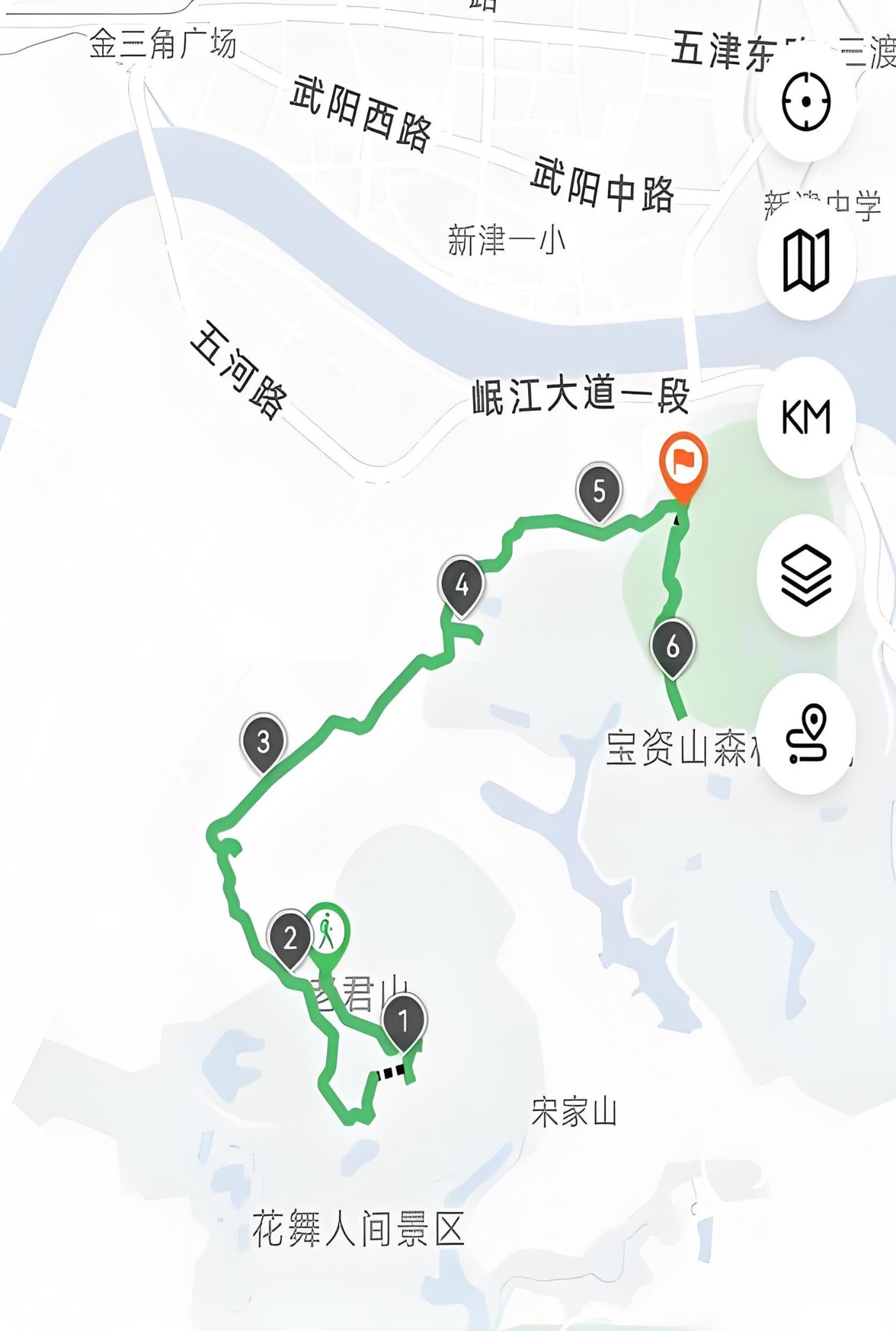Screen dimensions: 896x1331
Task: Select kilometer marker 1 on the route
Action: point(403,1021)
